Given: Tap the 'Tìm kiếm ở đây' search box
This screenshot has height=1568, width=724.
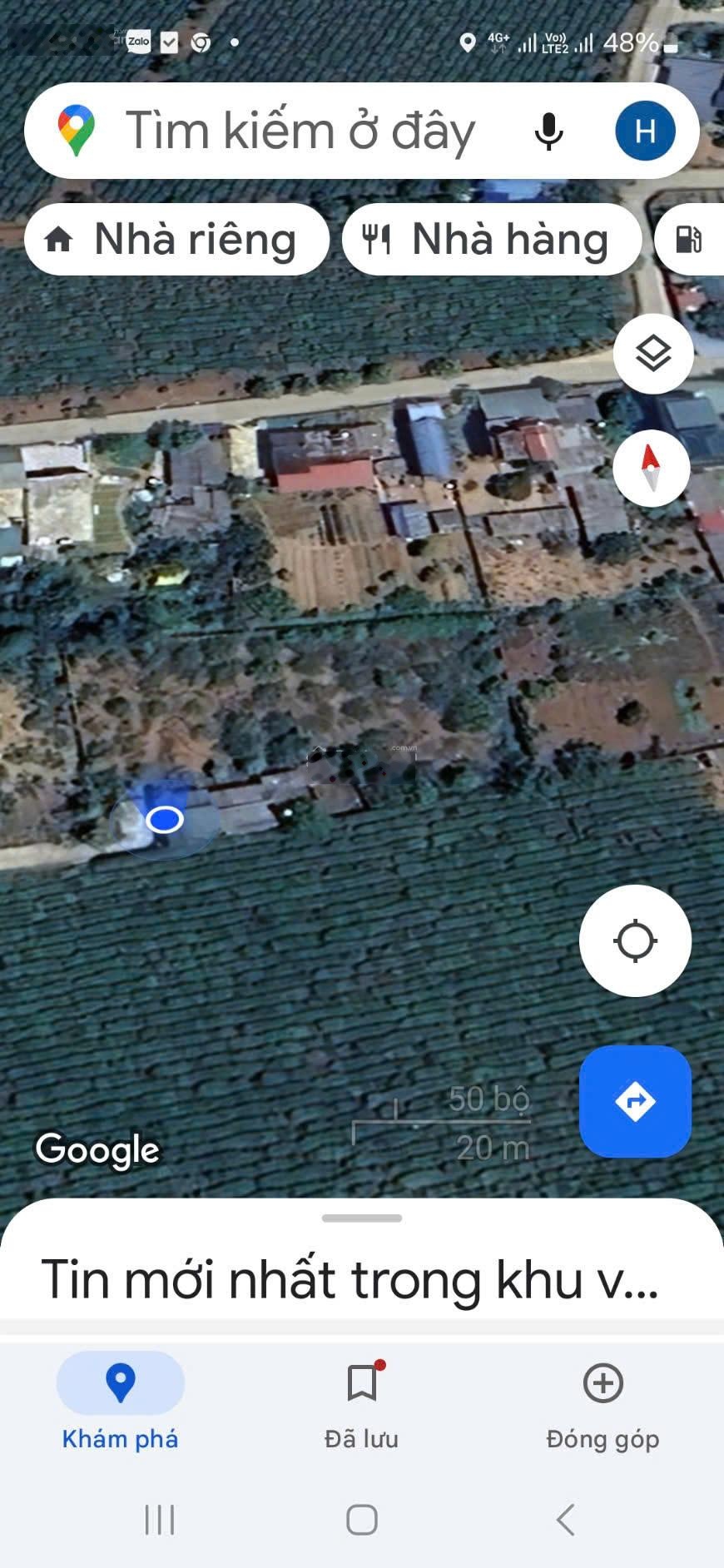Looking at the screenshot, I should (300, 131).
